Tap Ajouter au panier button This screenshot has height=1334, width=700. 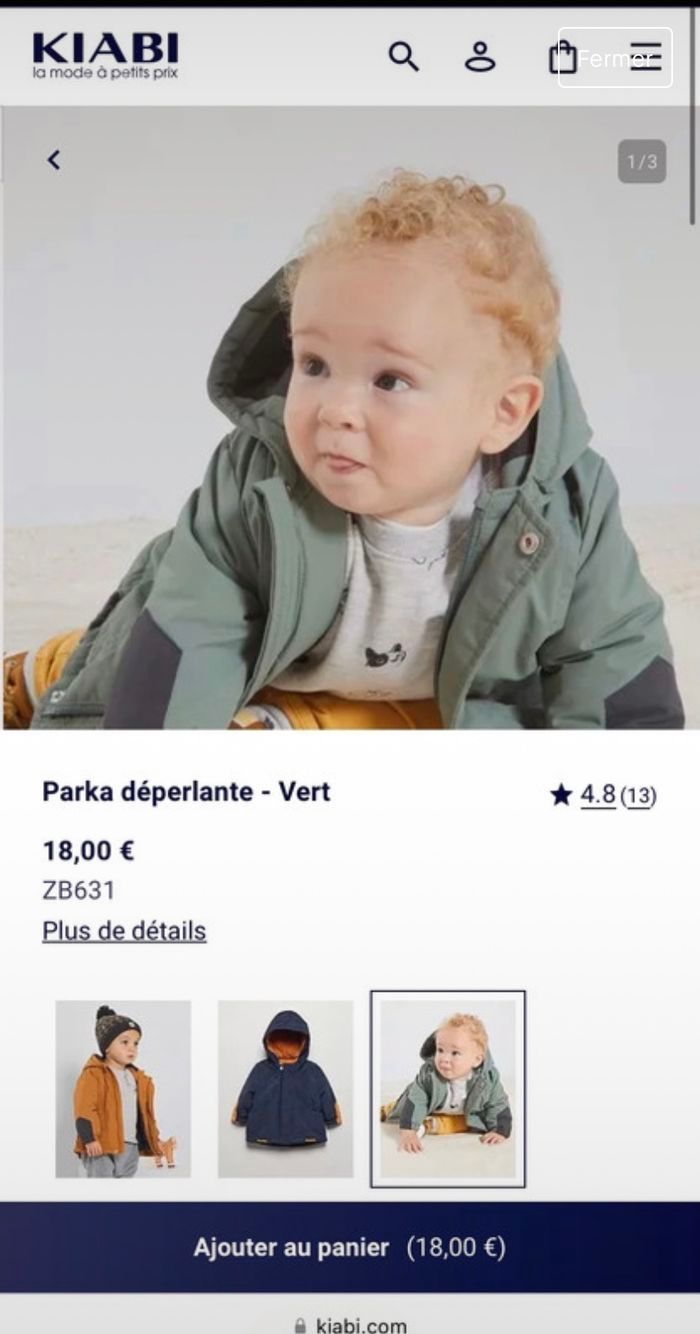coord(350,1247)
